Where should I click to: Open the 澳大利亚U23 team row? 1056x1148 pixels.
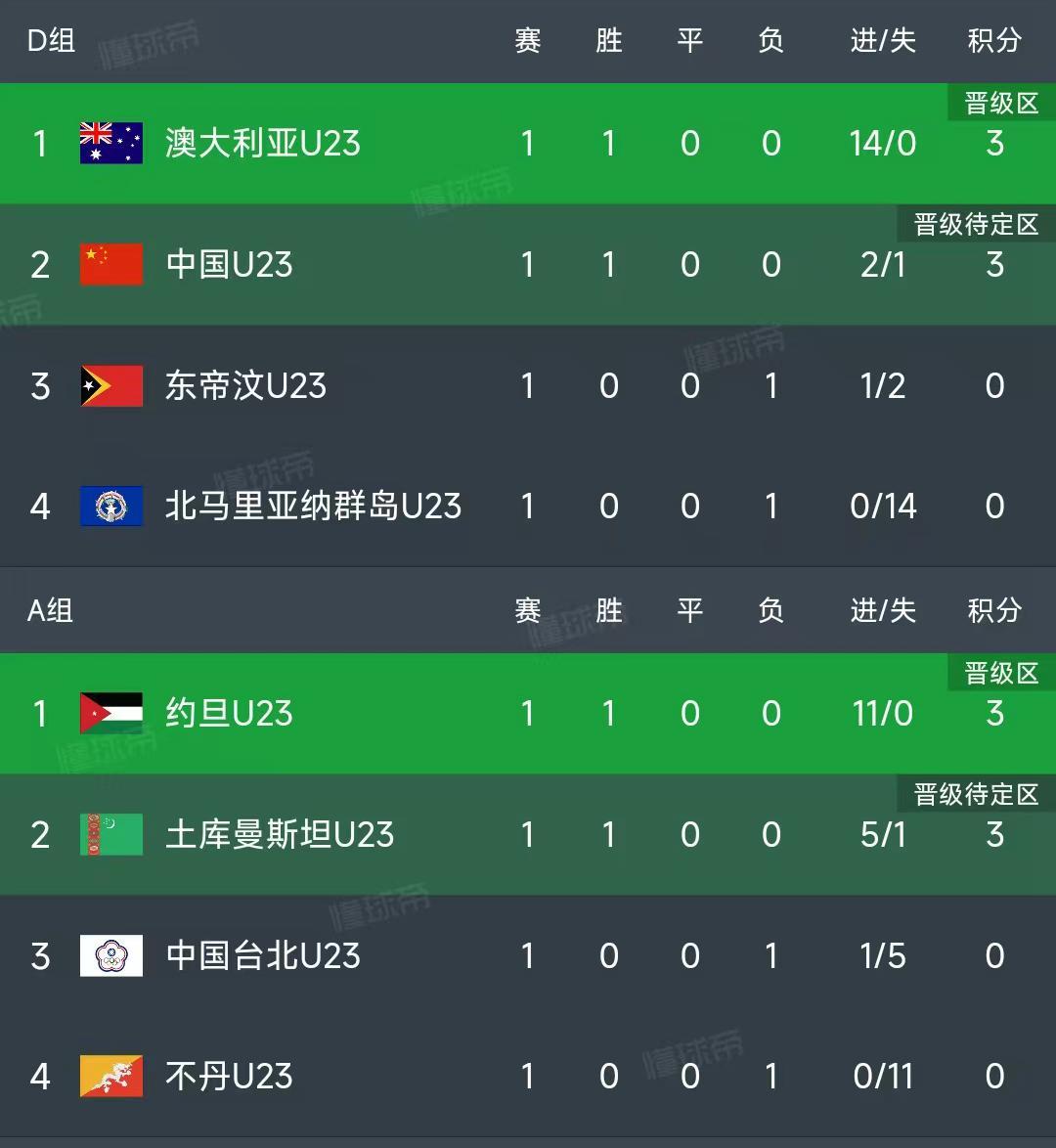click(264, 142)
